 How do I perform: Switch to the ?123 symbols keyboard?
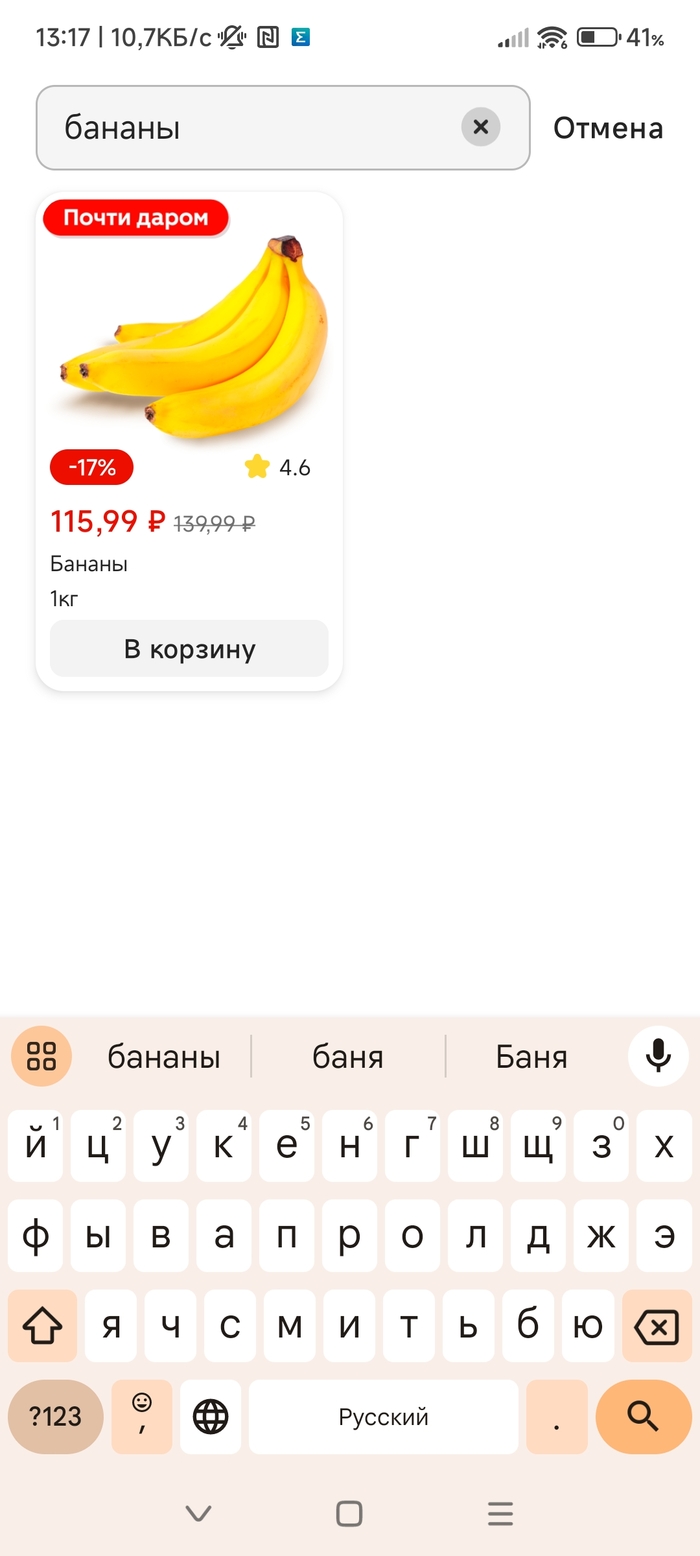click(55, 1416)
